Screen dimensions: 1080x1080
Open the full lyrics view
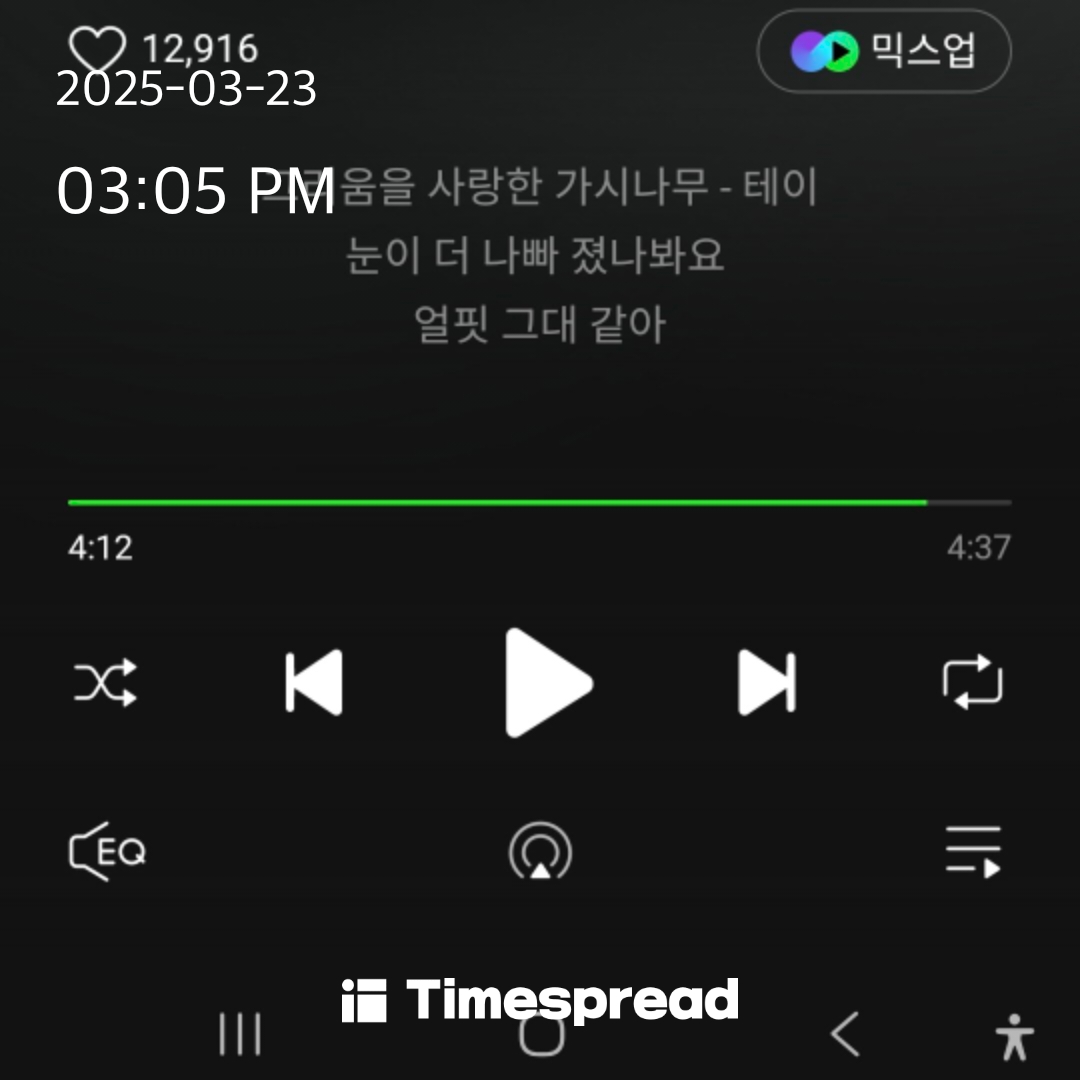538,256
